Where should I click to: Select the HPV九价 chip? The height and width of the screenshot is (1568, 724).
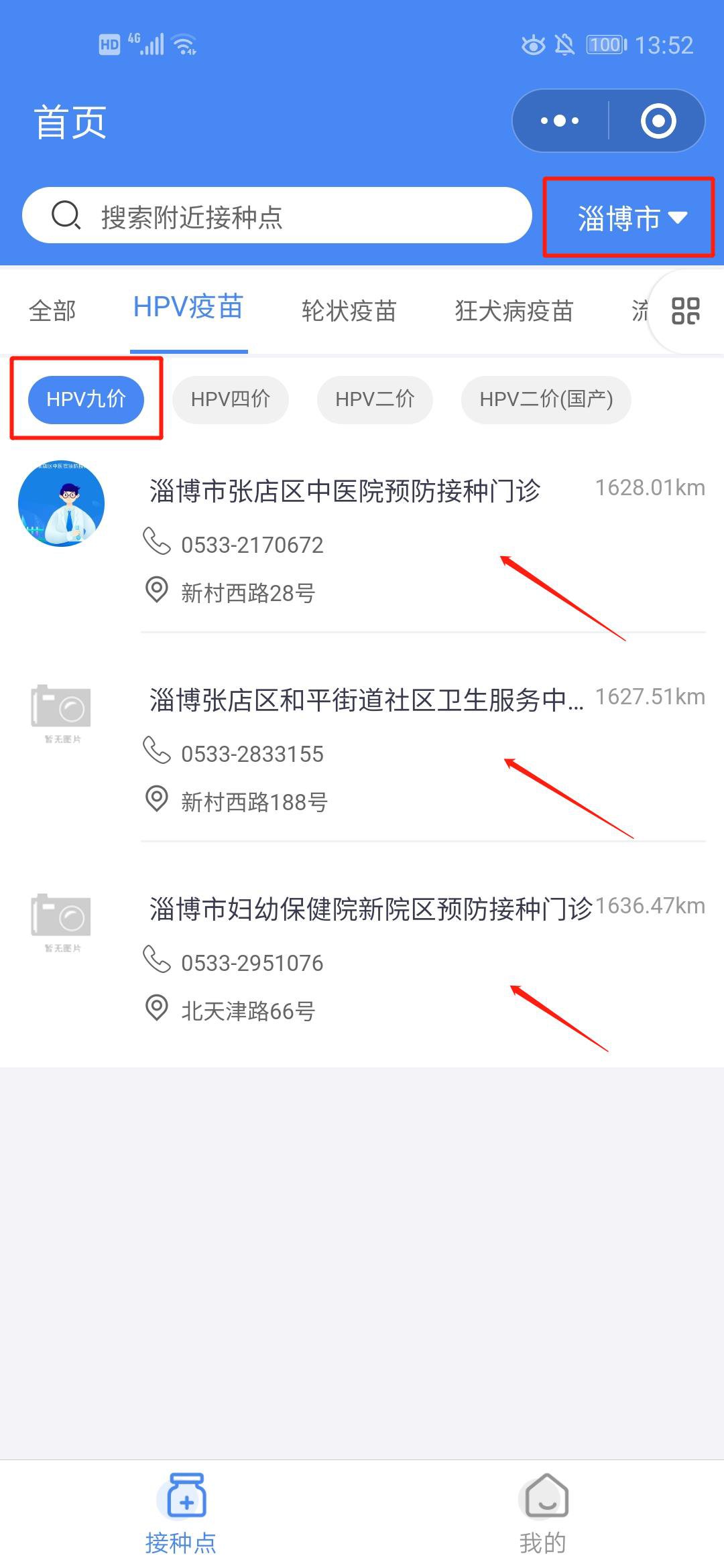click(x=86, y=399)
